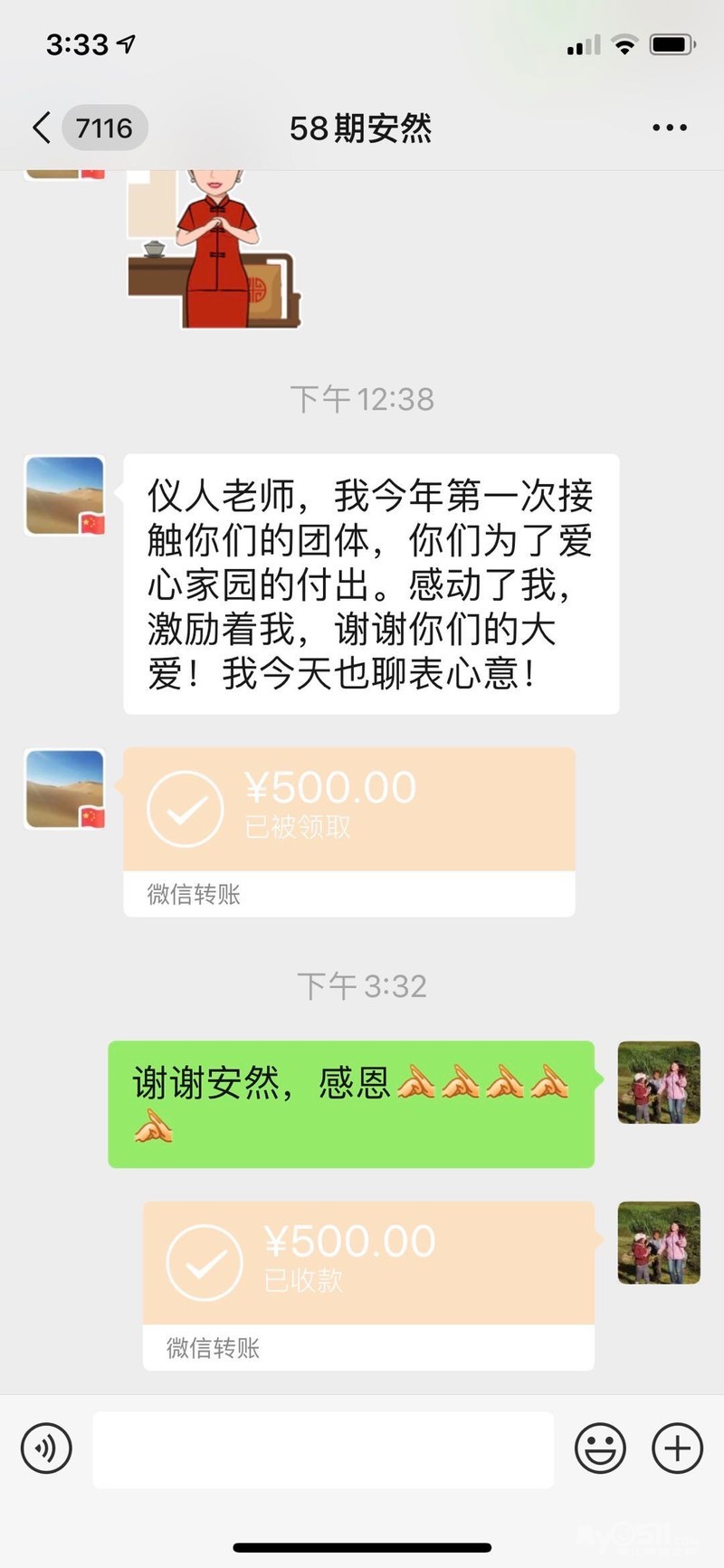Image resolution: width=724 pixels, height=1568 pixels.
Task: Open the emoji picker
Action: click(600, 1449)
